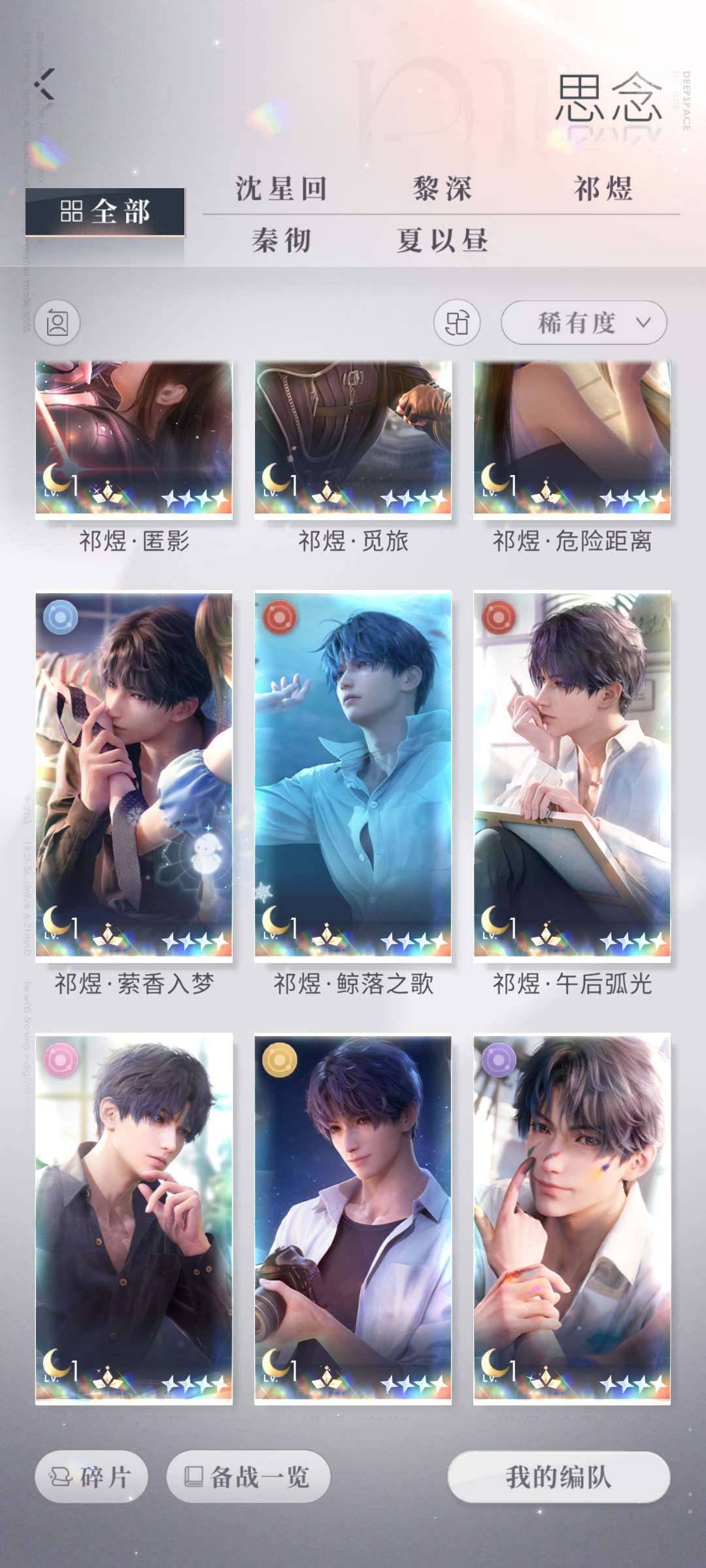
Task: Go to 我的编队
Action: coord(558,1477)
